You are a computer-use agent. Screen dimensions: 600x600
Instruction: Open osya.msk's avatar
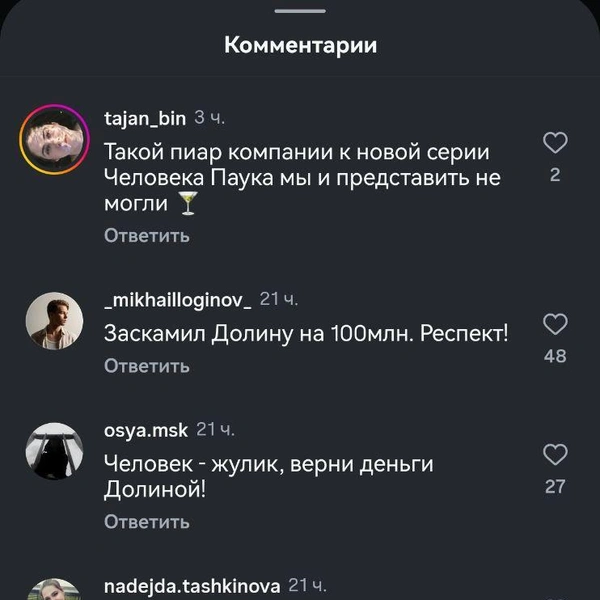54,451
